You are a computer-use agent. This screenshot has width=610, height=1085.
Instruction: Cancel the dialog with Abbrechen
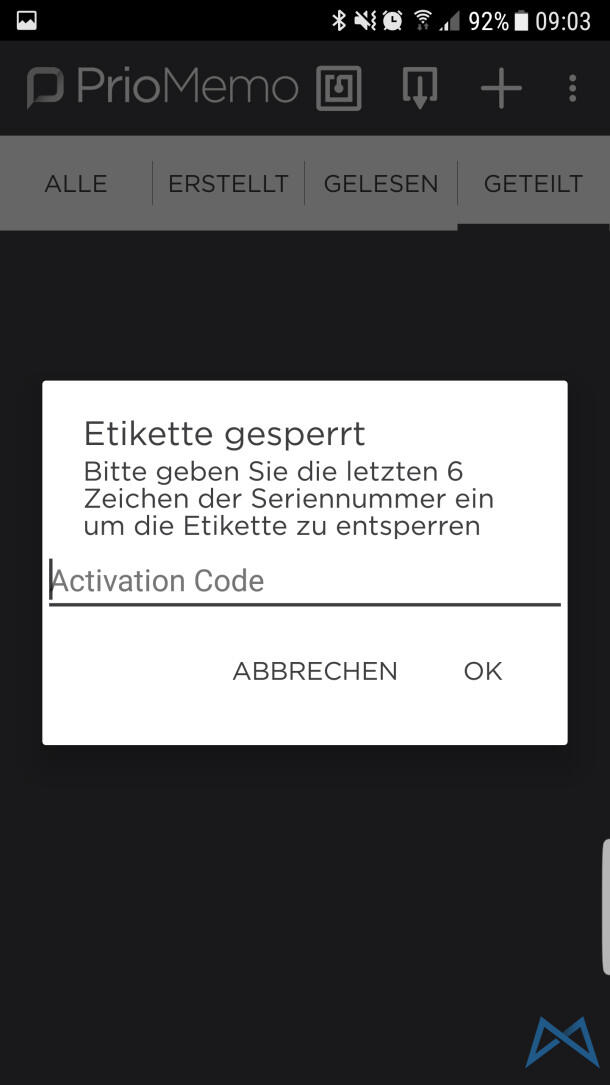click(x=315, y=671)
